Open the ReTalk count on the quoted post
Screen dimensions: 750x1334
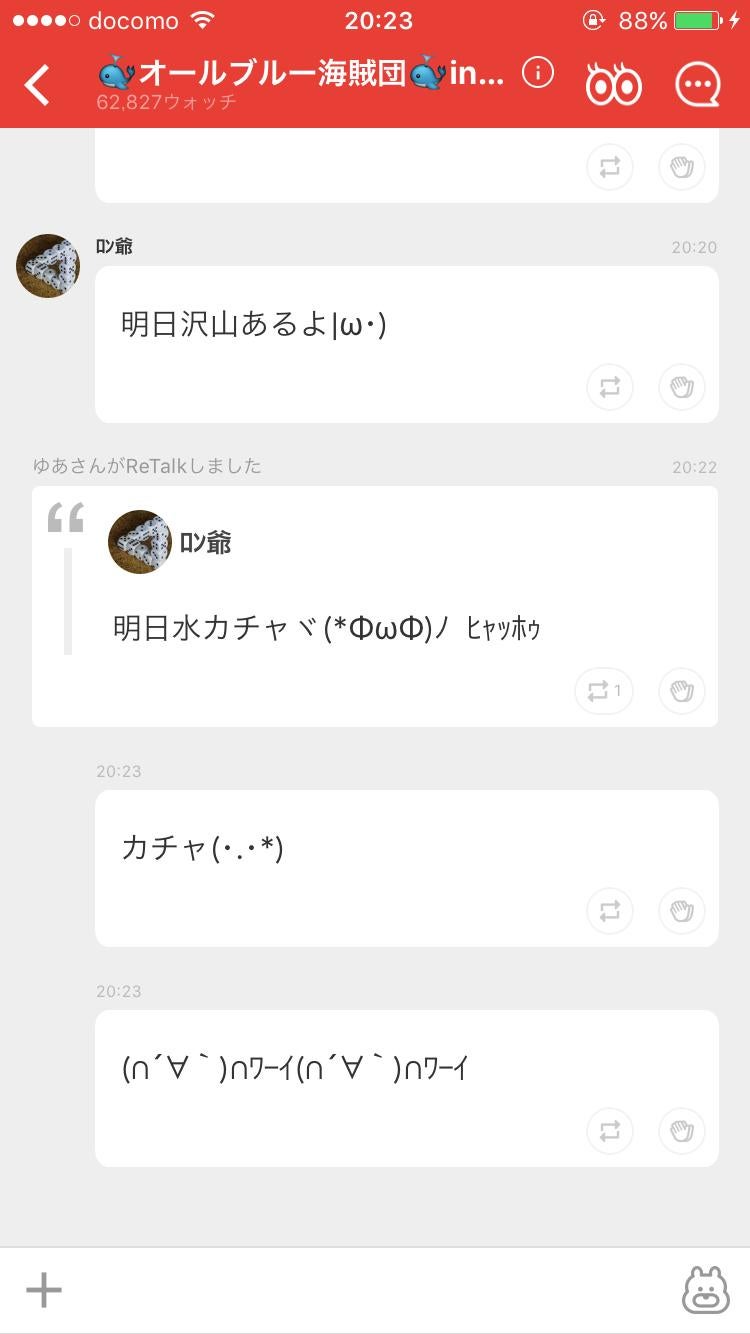pyautogui.click(x=604, y=691)
